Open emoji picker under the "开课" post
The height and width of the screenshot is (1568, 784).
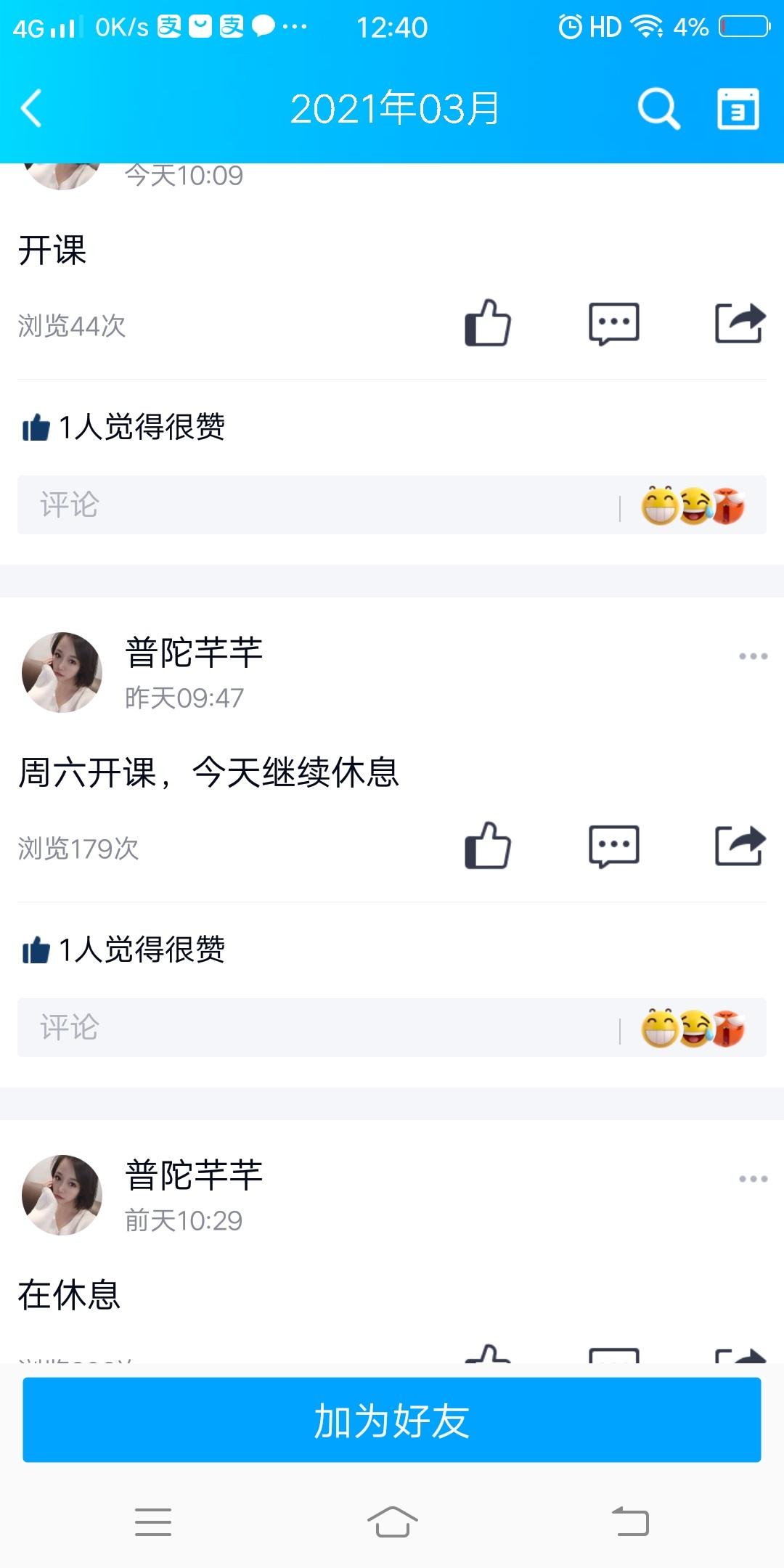coord(693,505)
